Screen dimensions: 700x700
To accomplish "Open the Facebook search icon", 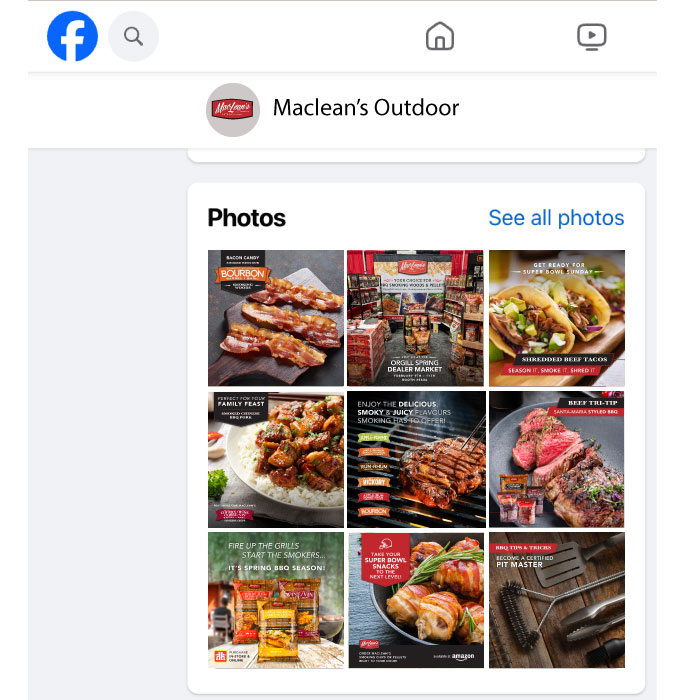I will [x=133, y=37].
